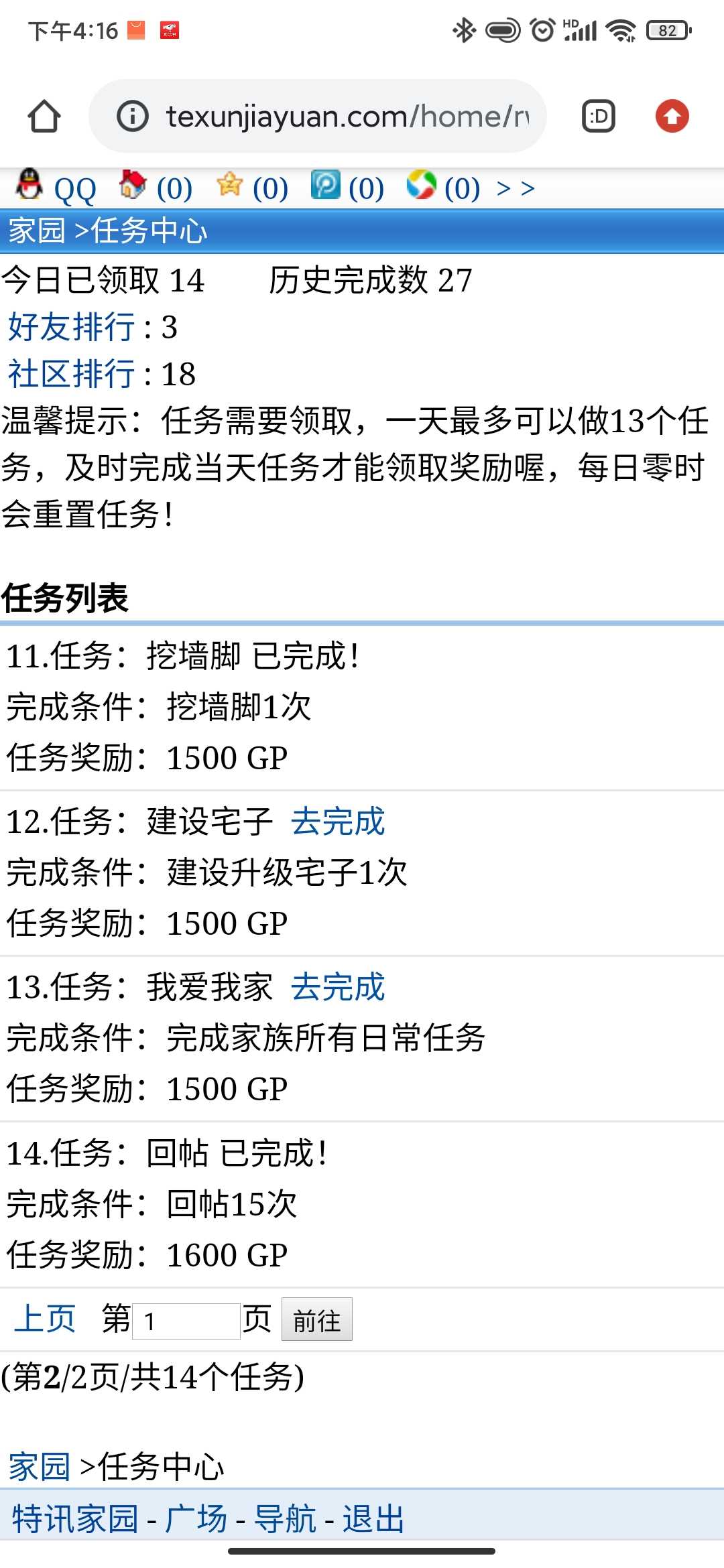Focus the page number input field
The height and width of the screenshot is (1568, 724).
[x=186, y=1321]
